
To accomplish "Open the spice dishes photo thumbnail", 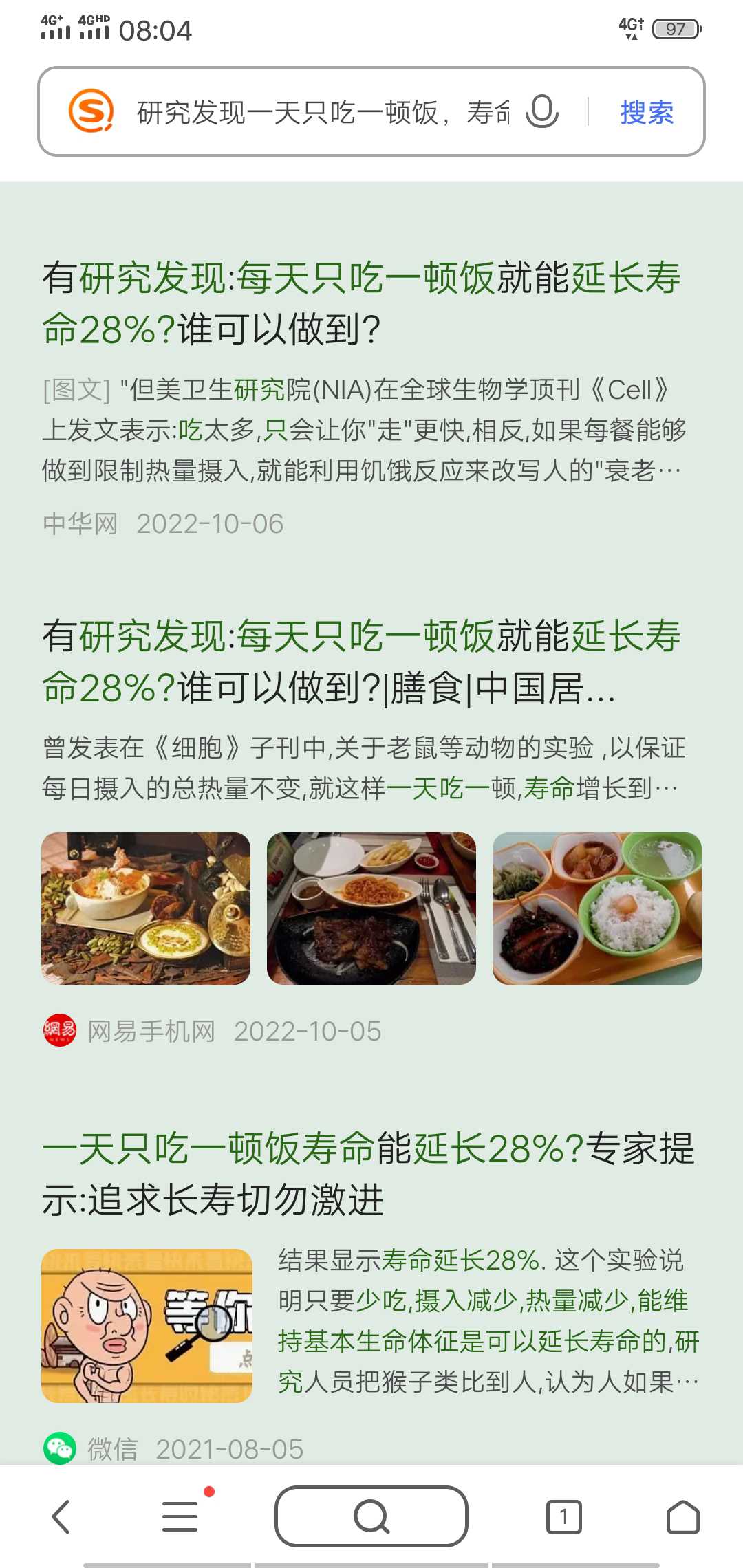I will point(146,908).
